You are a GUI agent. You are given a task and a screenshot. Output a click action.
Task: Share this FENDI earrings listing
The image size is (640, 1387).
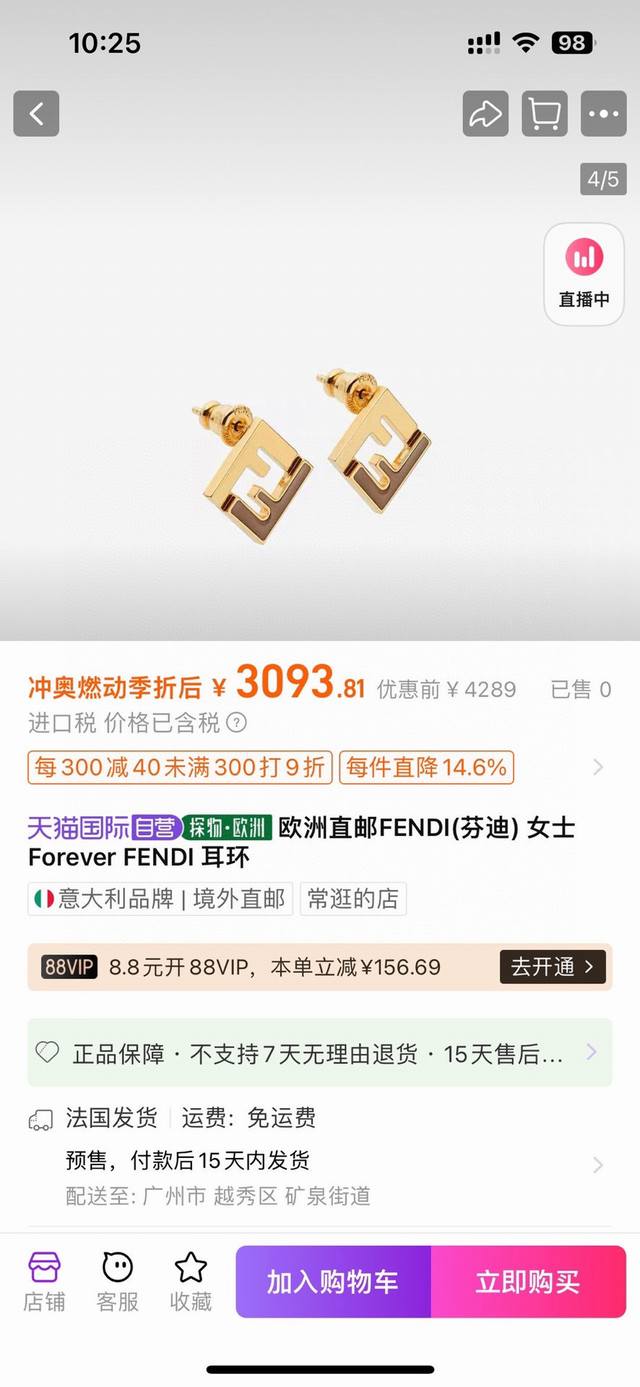(x=485, y=114)
